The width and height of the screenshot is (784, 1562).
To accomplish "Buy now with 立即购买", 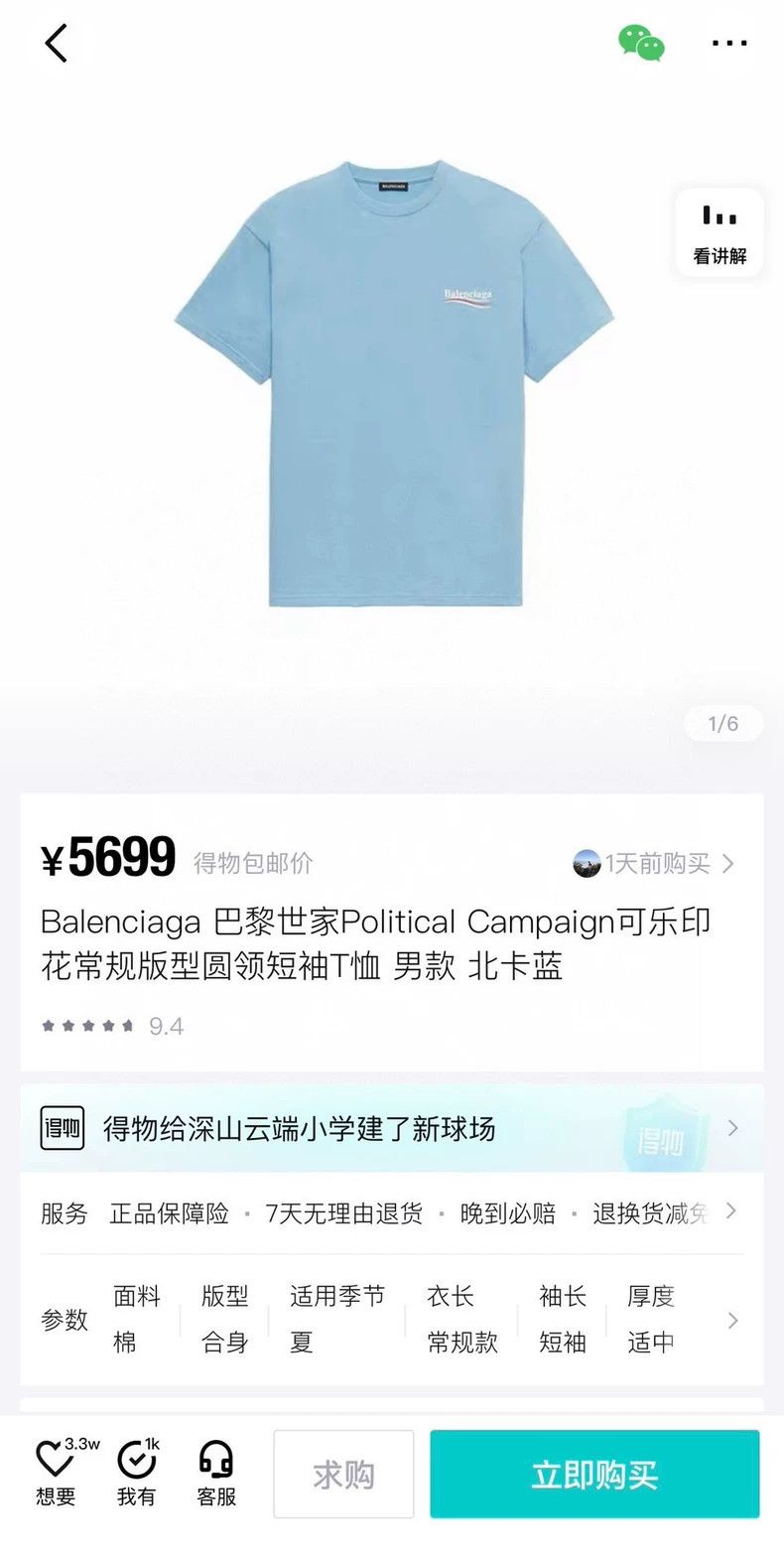I will [x=594, y=1475].
